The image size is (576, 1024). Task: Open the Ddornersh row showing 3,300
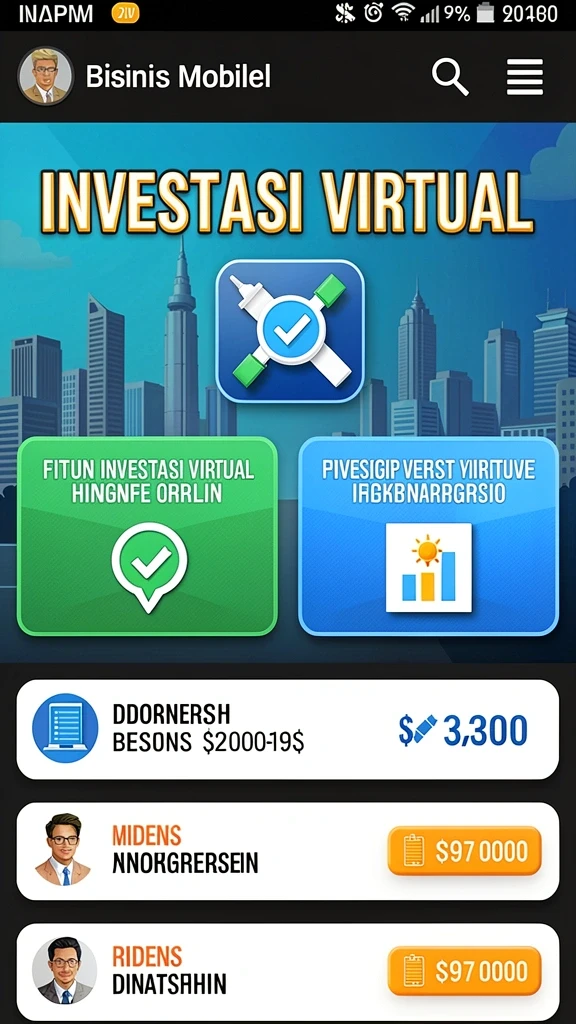coord(288,729)
